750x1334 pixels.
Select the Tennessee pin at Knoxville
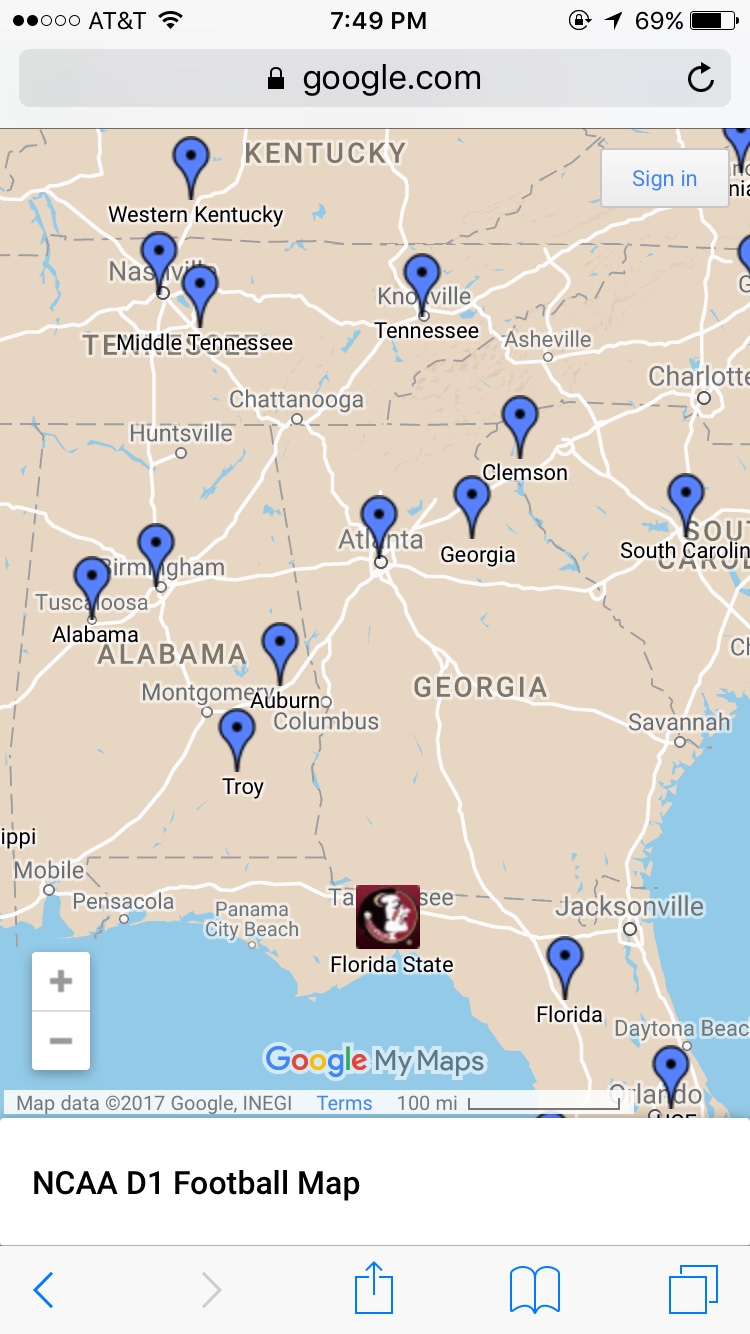(x=422, y=277)
